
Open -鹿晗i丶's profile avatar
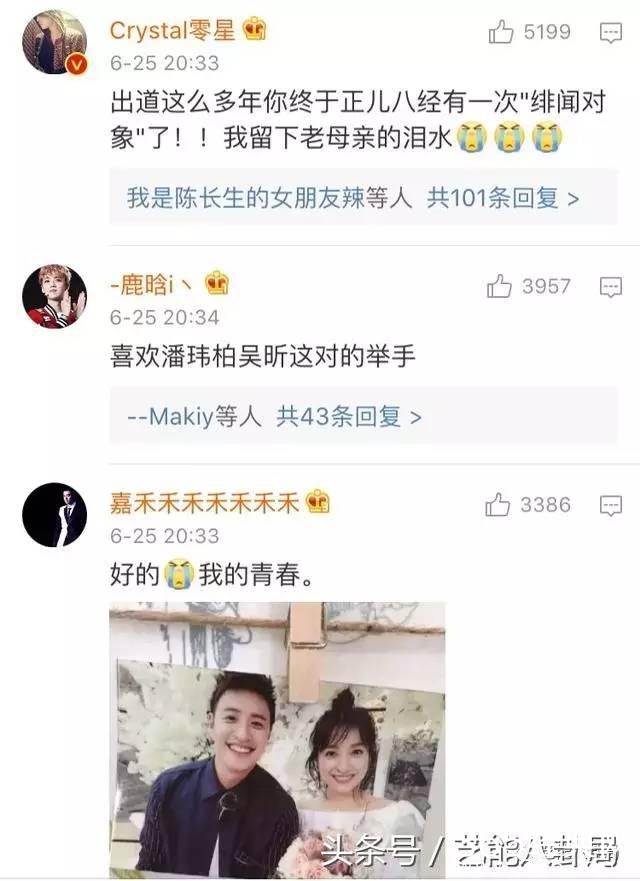54,297
